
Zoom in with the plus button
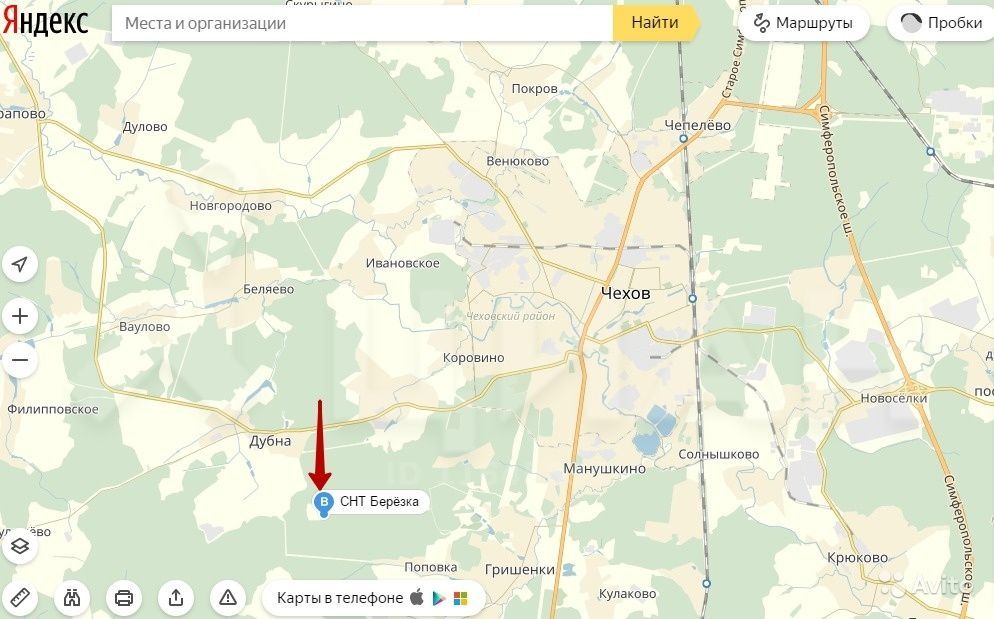(20, 317)
